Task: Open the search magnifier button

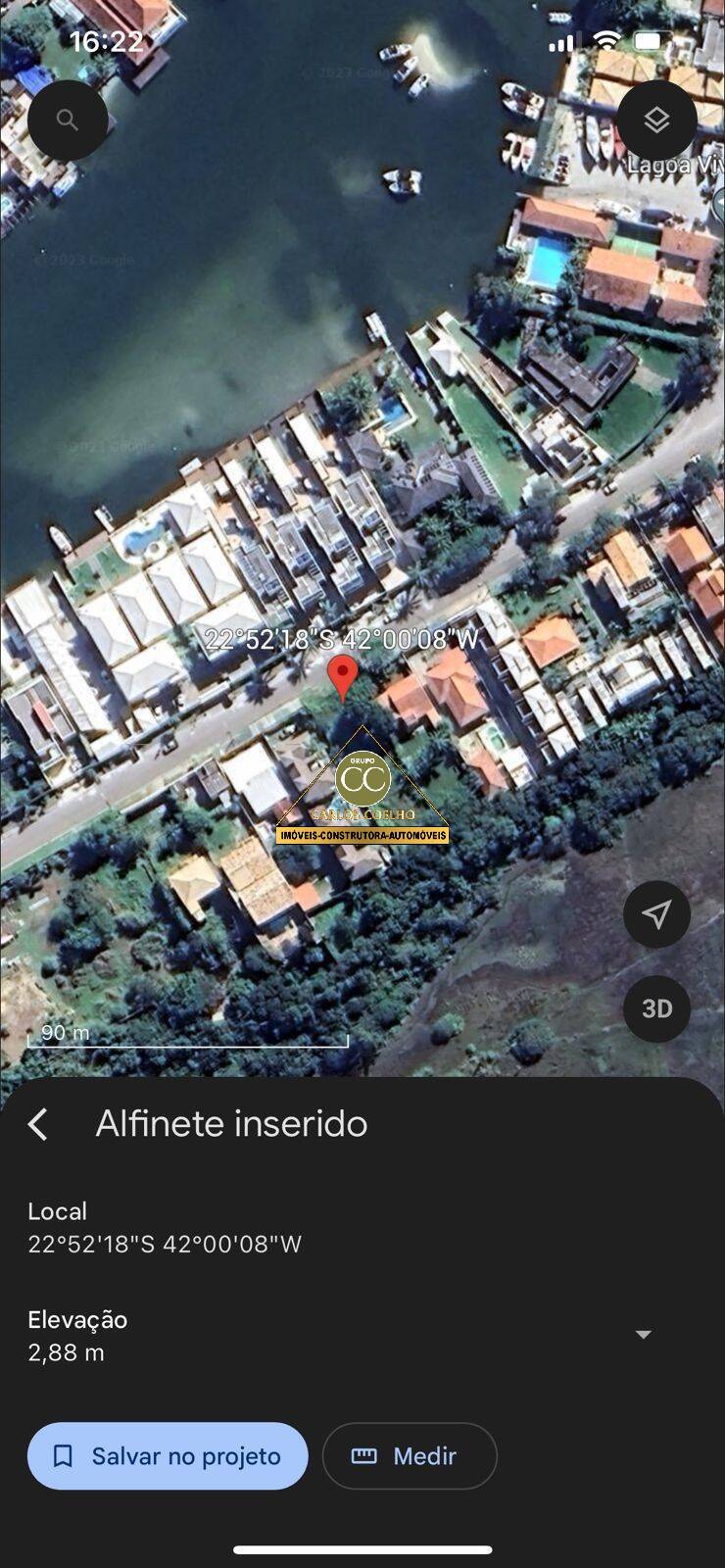Action: (x=68, y=121)
